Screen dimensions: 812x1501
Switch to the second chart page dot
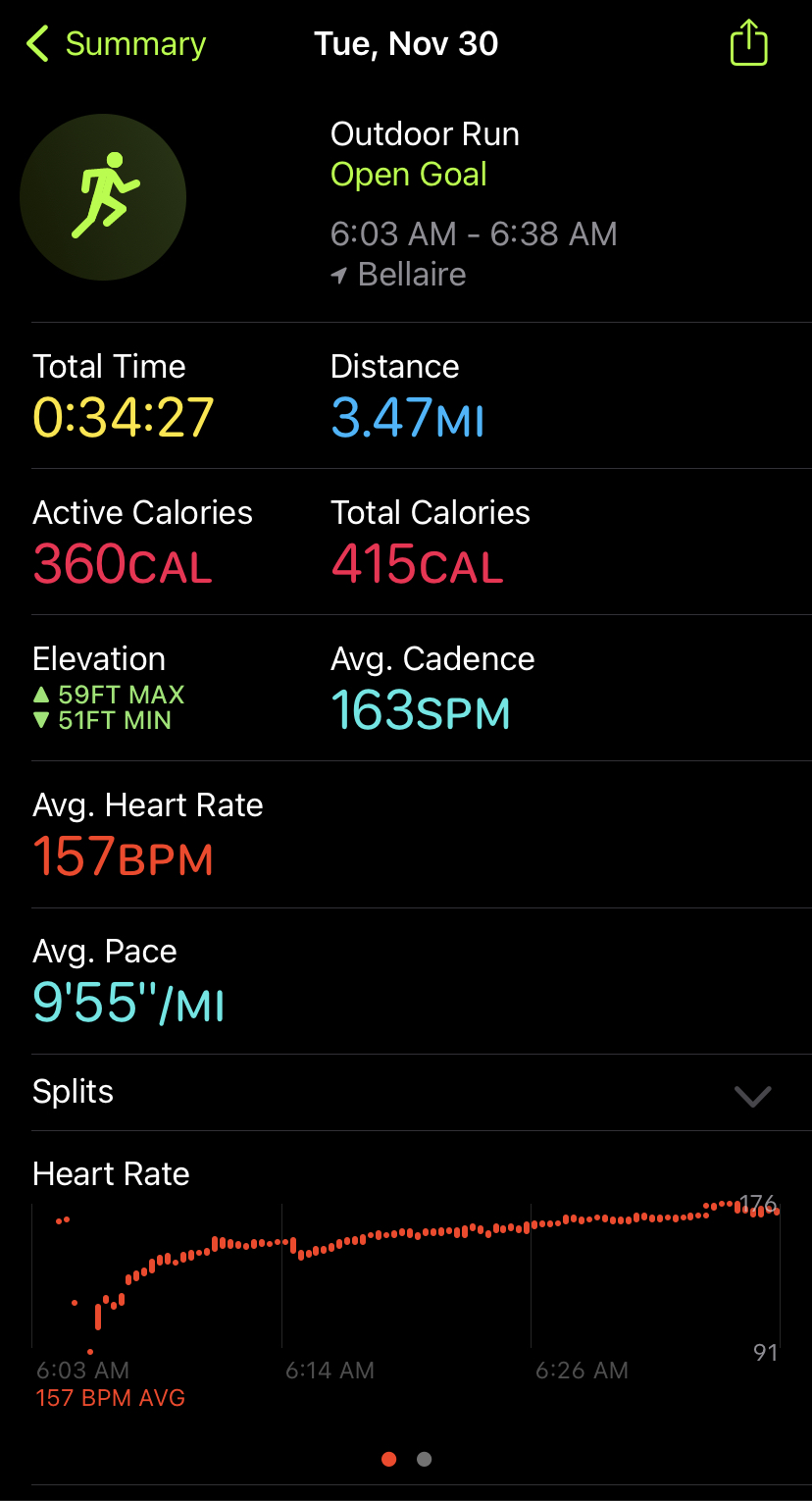(x=424, y=1459)
